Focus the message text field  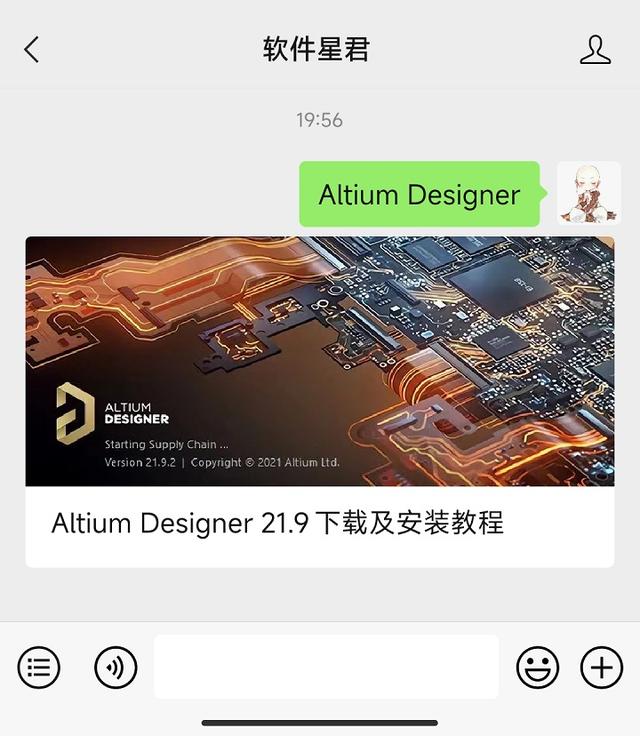(x=326, y=667)
